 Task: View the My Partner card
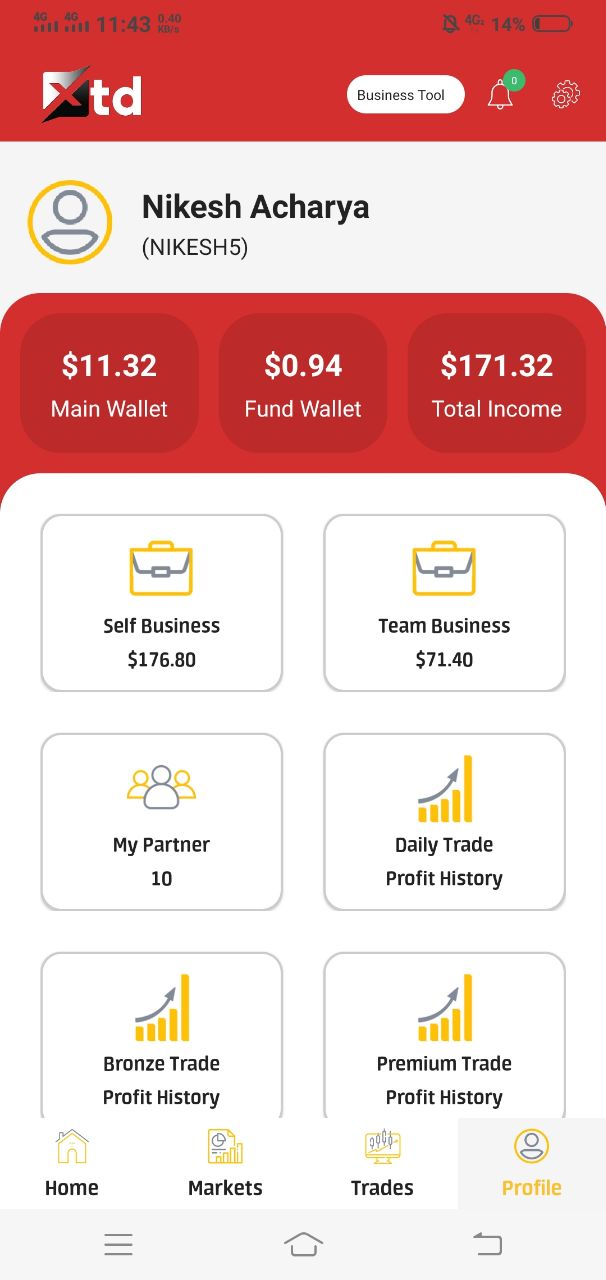[x=161, y=822]
